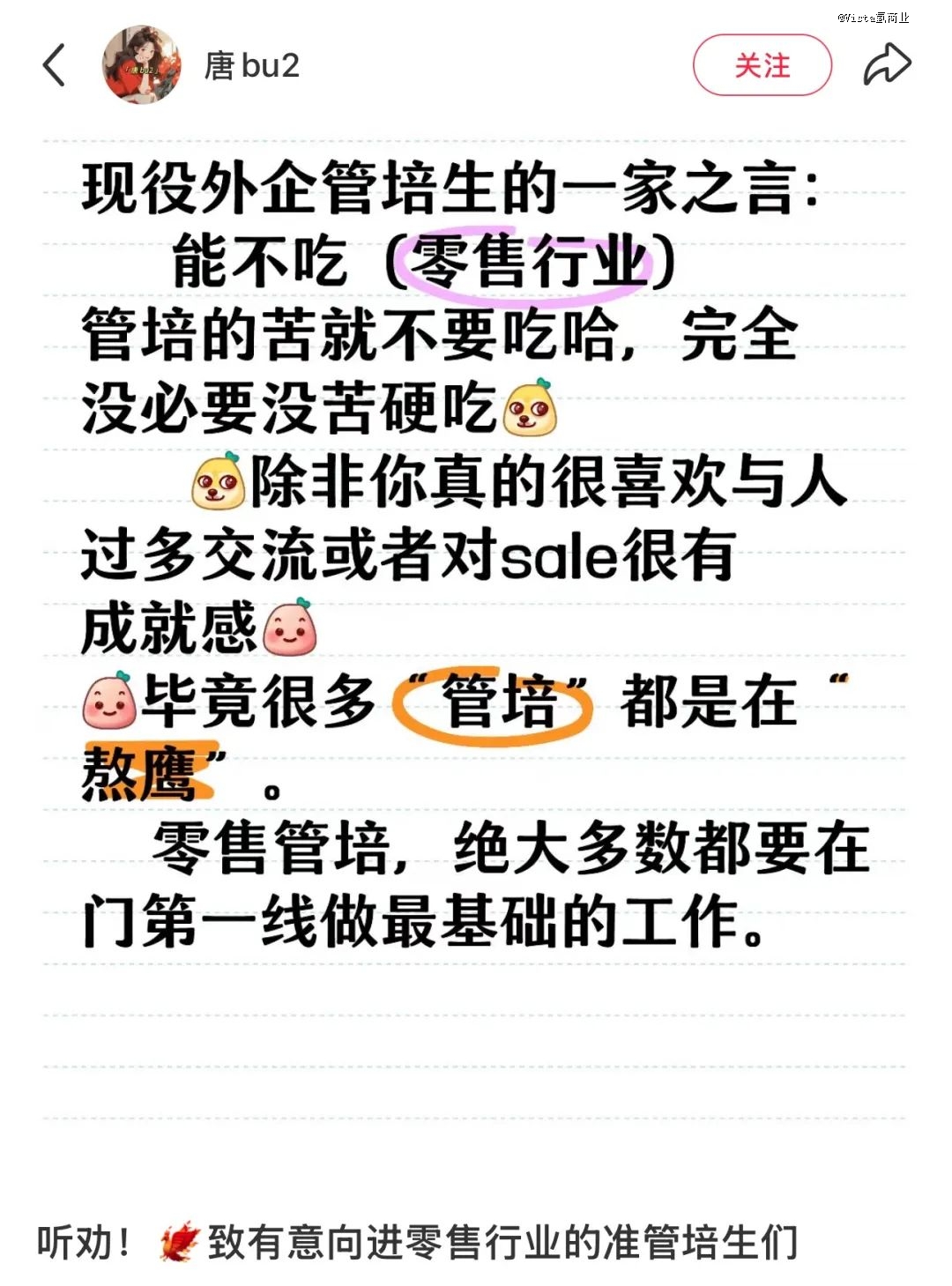Follow 唐bu2 with the 关注 button
The image size is (952, 1286).
tap(762, 65)
